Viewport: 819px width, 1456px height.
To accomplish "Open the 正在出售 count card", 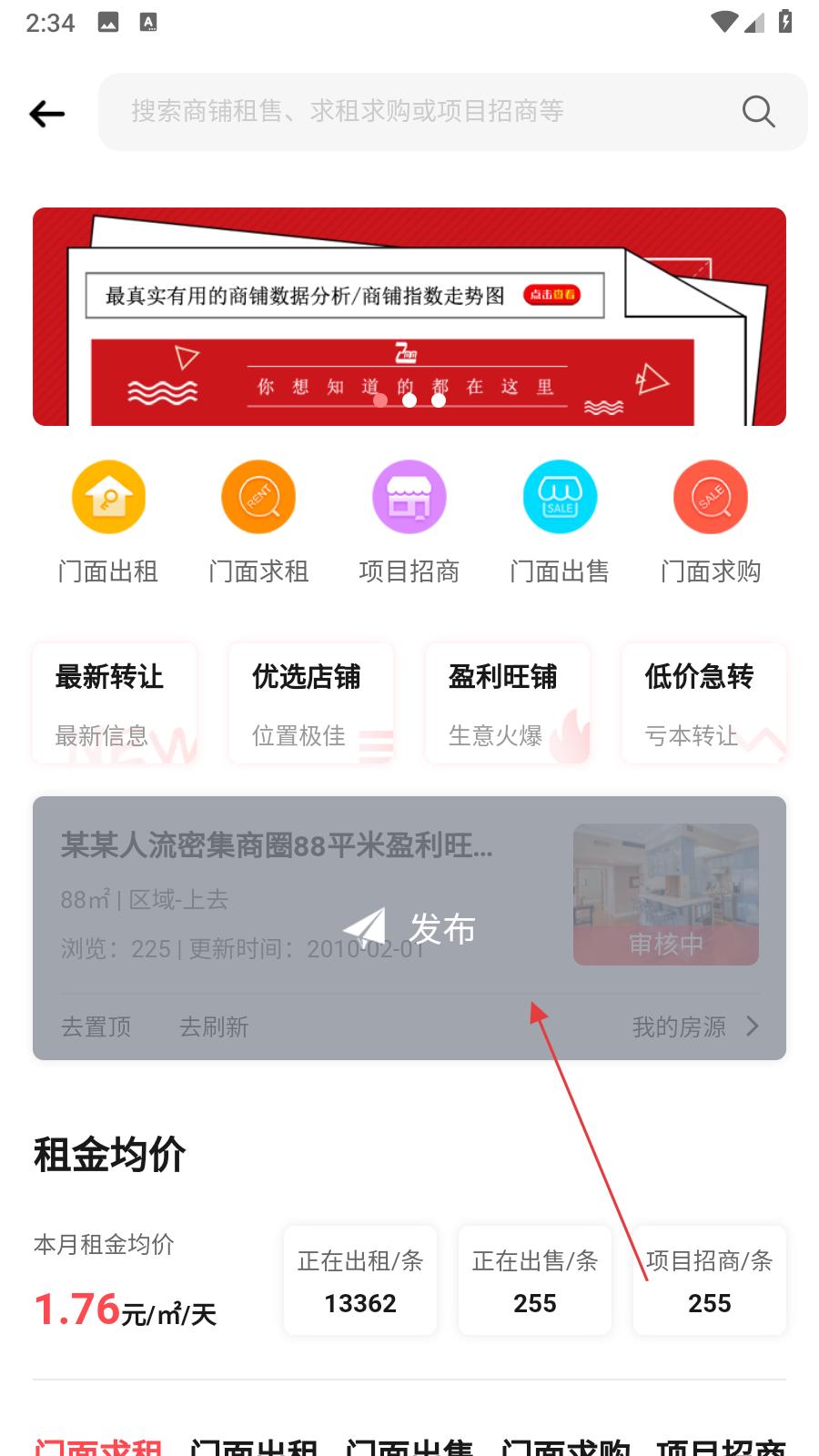I will pos(535,1280).
